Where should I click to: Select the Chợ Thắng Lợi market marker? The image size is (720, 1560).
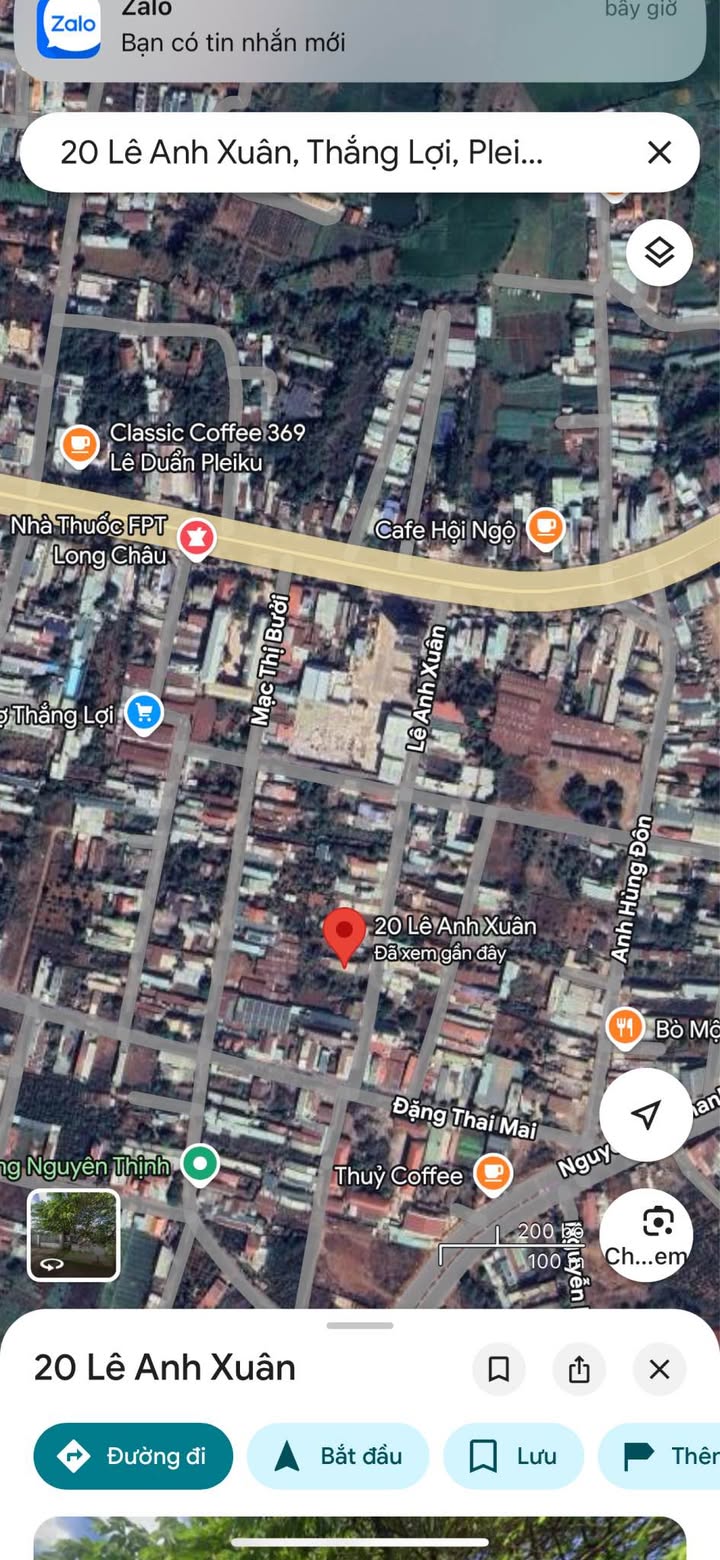pos(145,713)
